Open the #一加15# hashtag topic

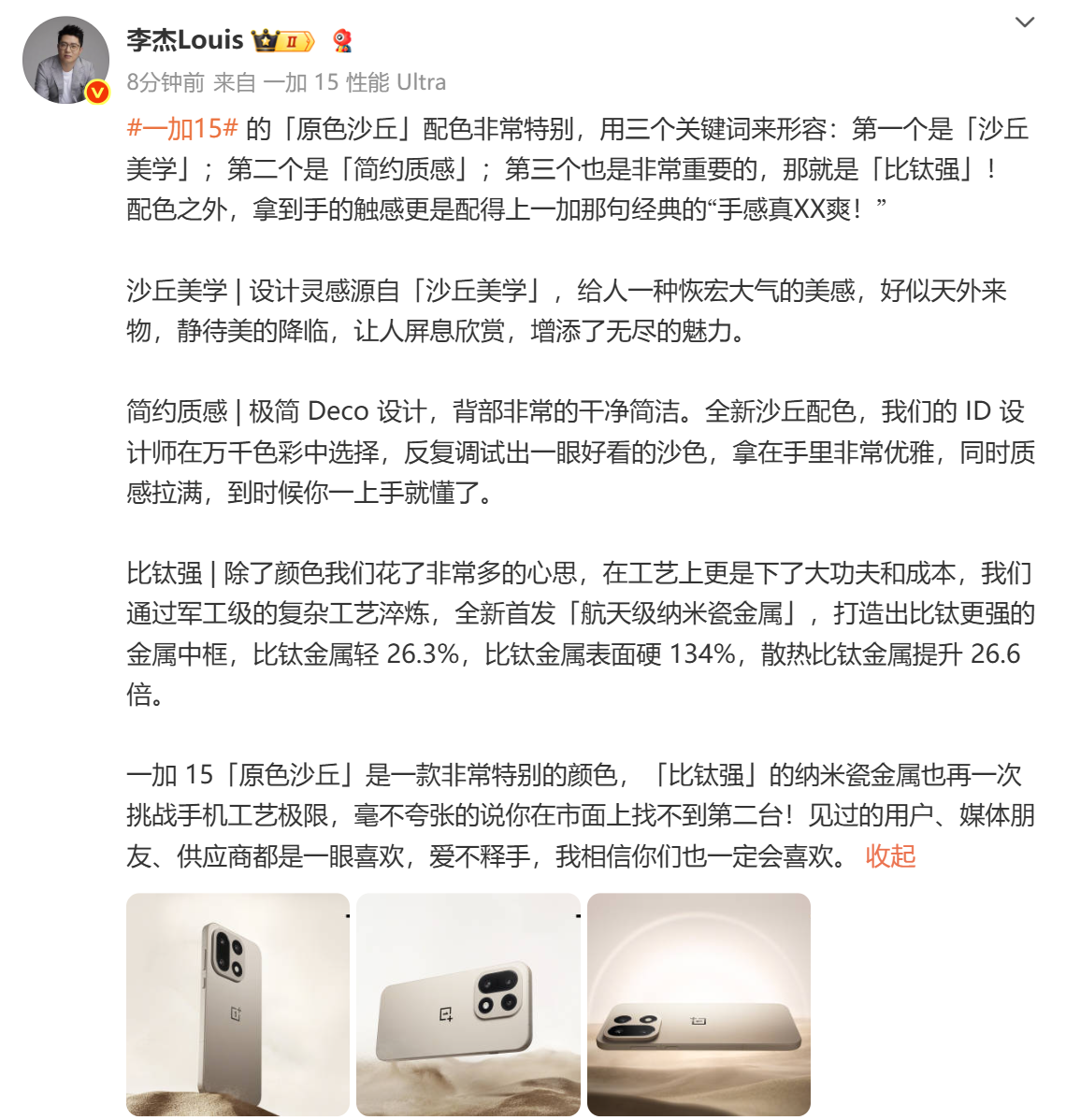[x=182, y=129]
